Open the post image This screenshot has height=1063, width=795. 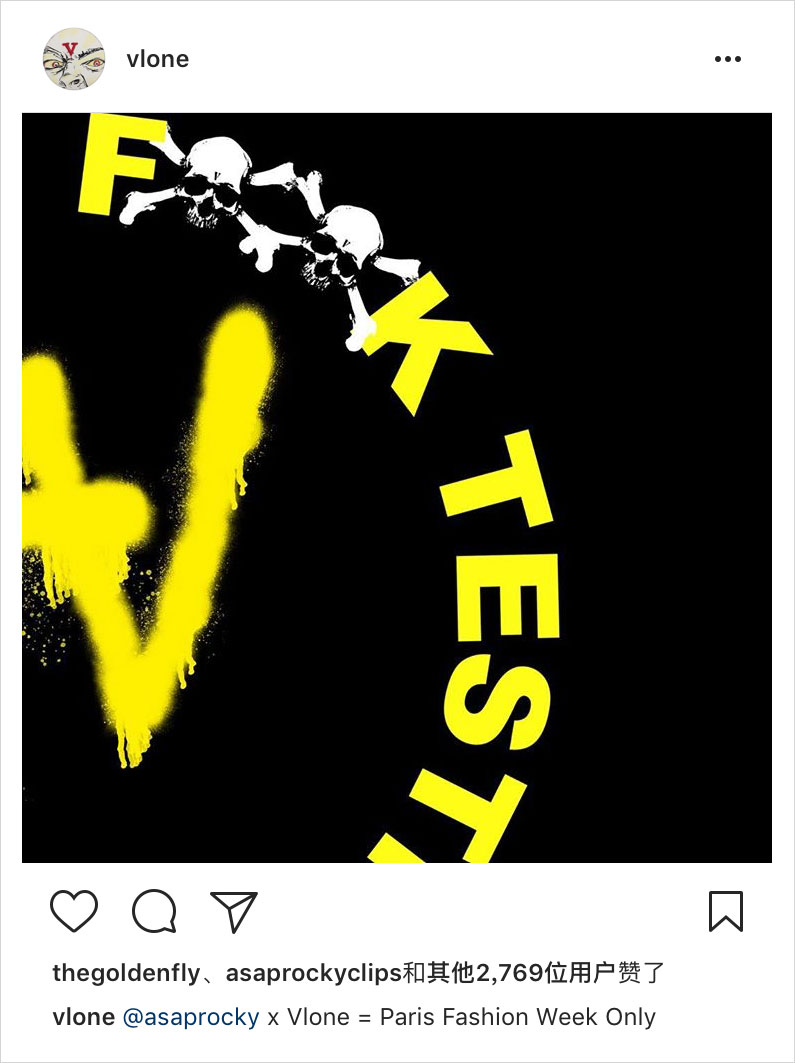pyautogui.click(x=397, y=487)
